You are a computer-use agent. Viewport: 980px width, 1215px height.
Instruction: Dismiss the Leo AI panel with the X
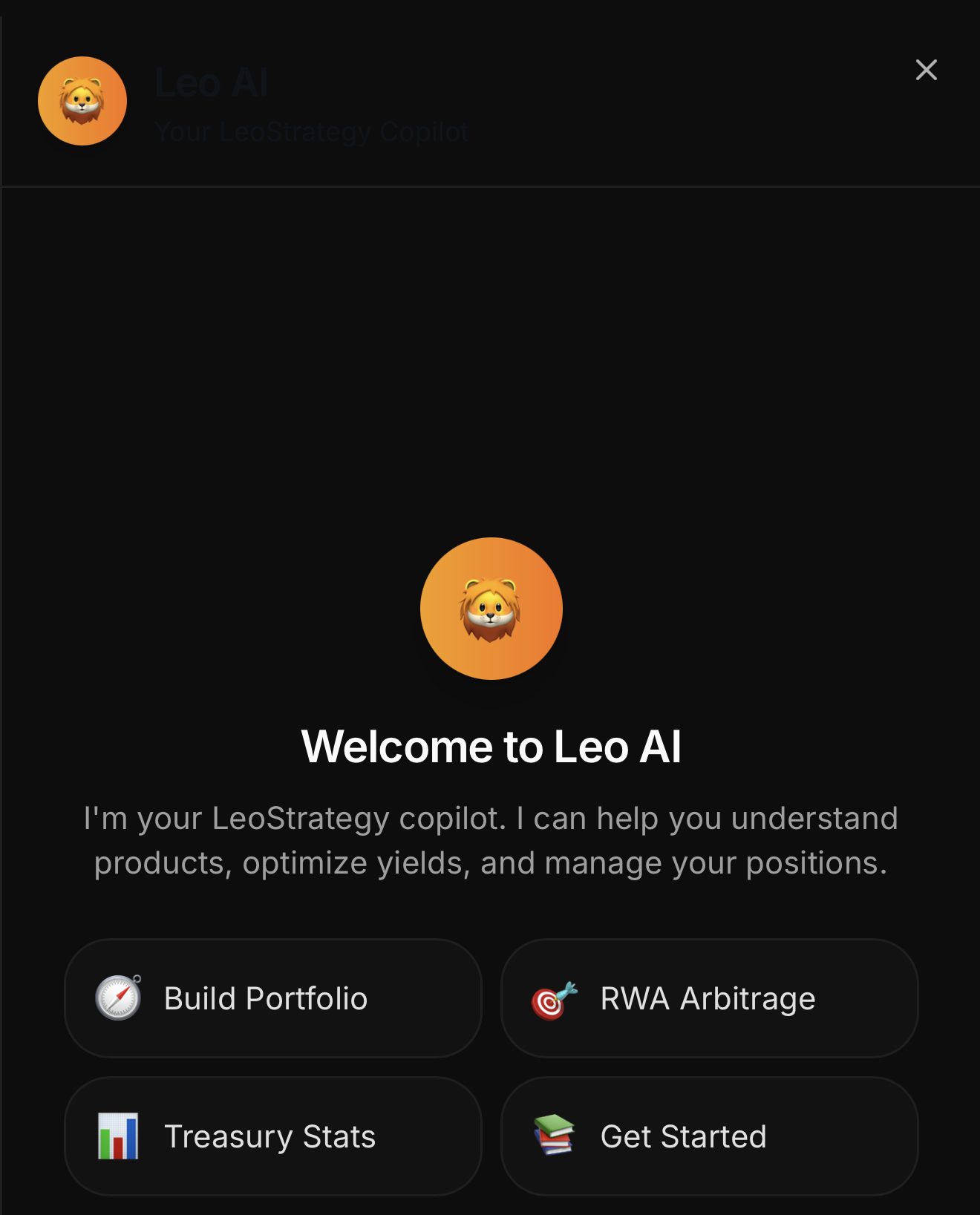[x=926, y=70]
